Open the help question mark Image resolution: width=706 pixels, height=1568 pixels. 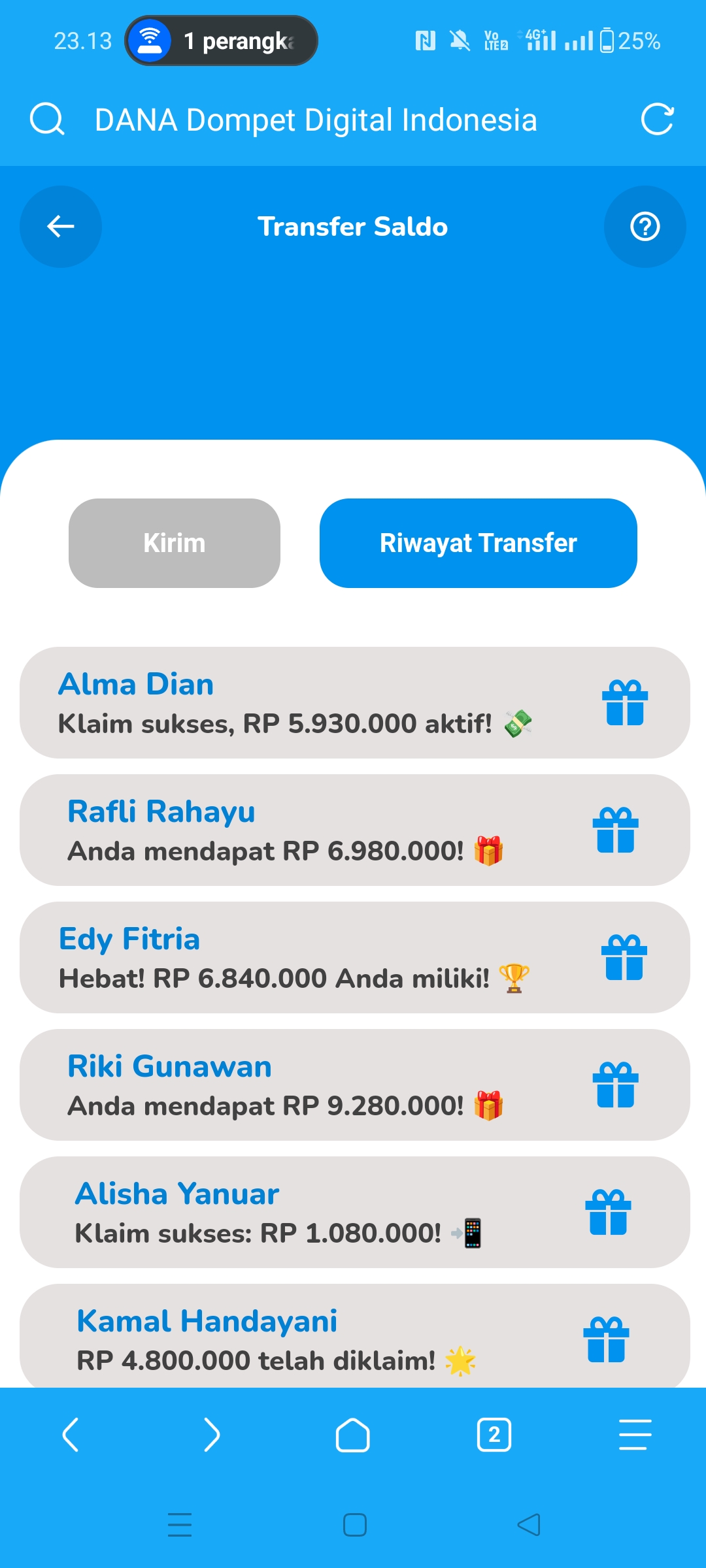coord(645,227)
